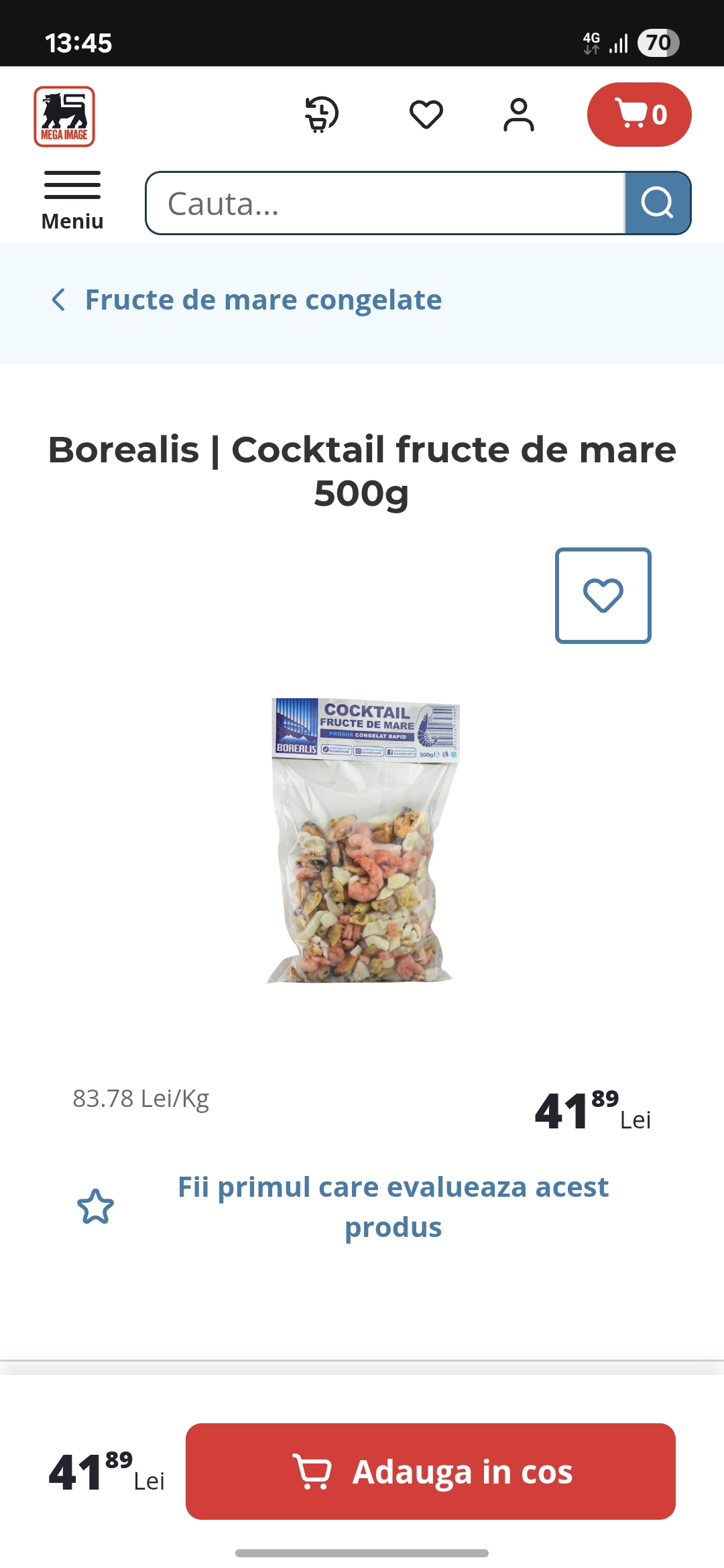Add Borealis cocktail to favorites
The image size is (724, 1568).
pyautogui.click(x=603, y=595)
